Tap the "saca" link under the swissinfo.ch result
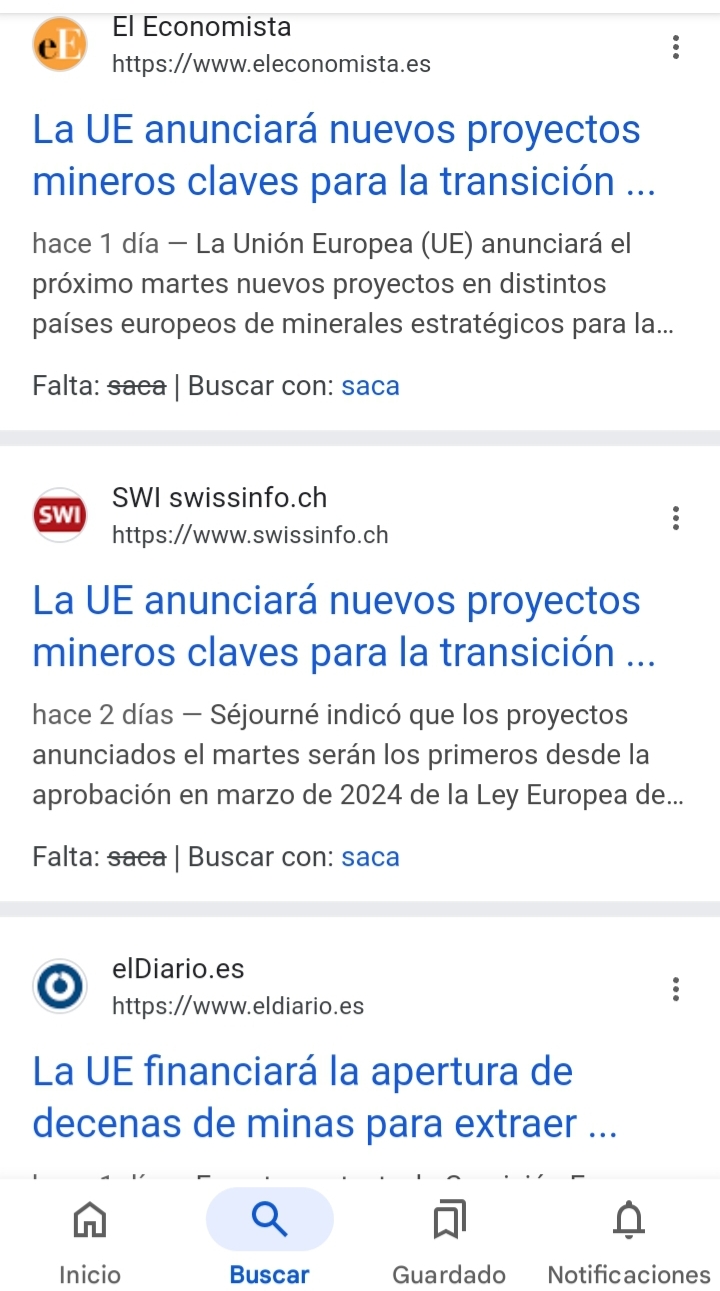This screenshot has width=720, height=1291. click(370, 857)
